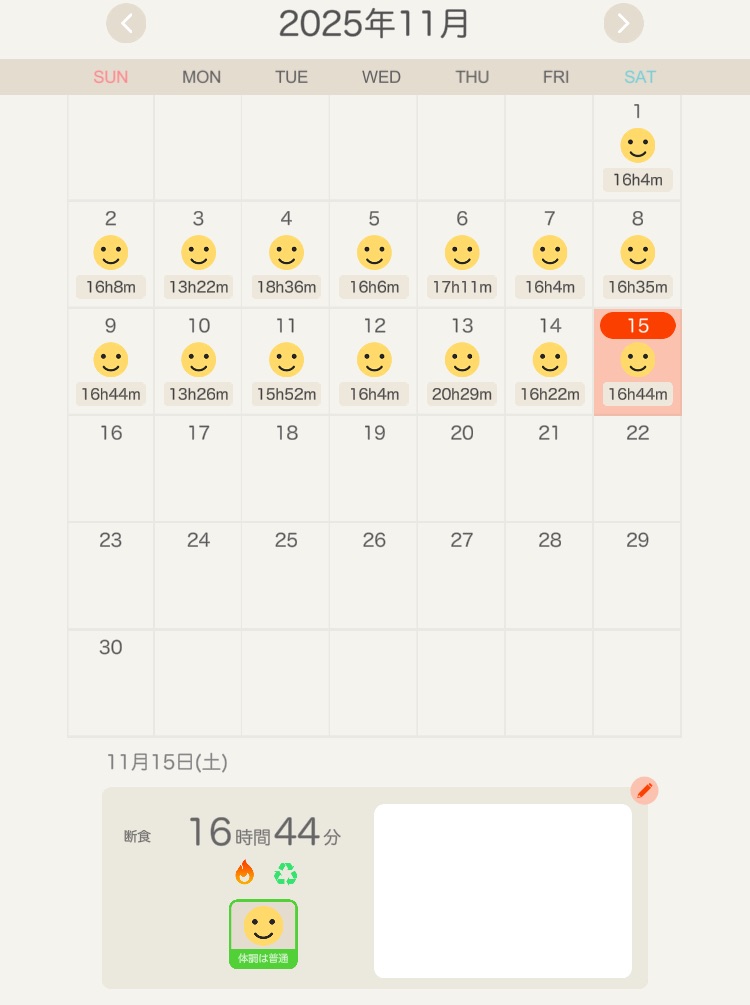Open November 14 fasting entry
The height and width of the screenshot is (1005, 750).
click(x=549, y=362)
